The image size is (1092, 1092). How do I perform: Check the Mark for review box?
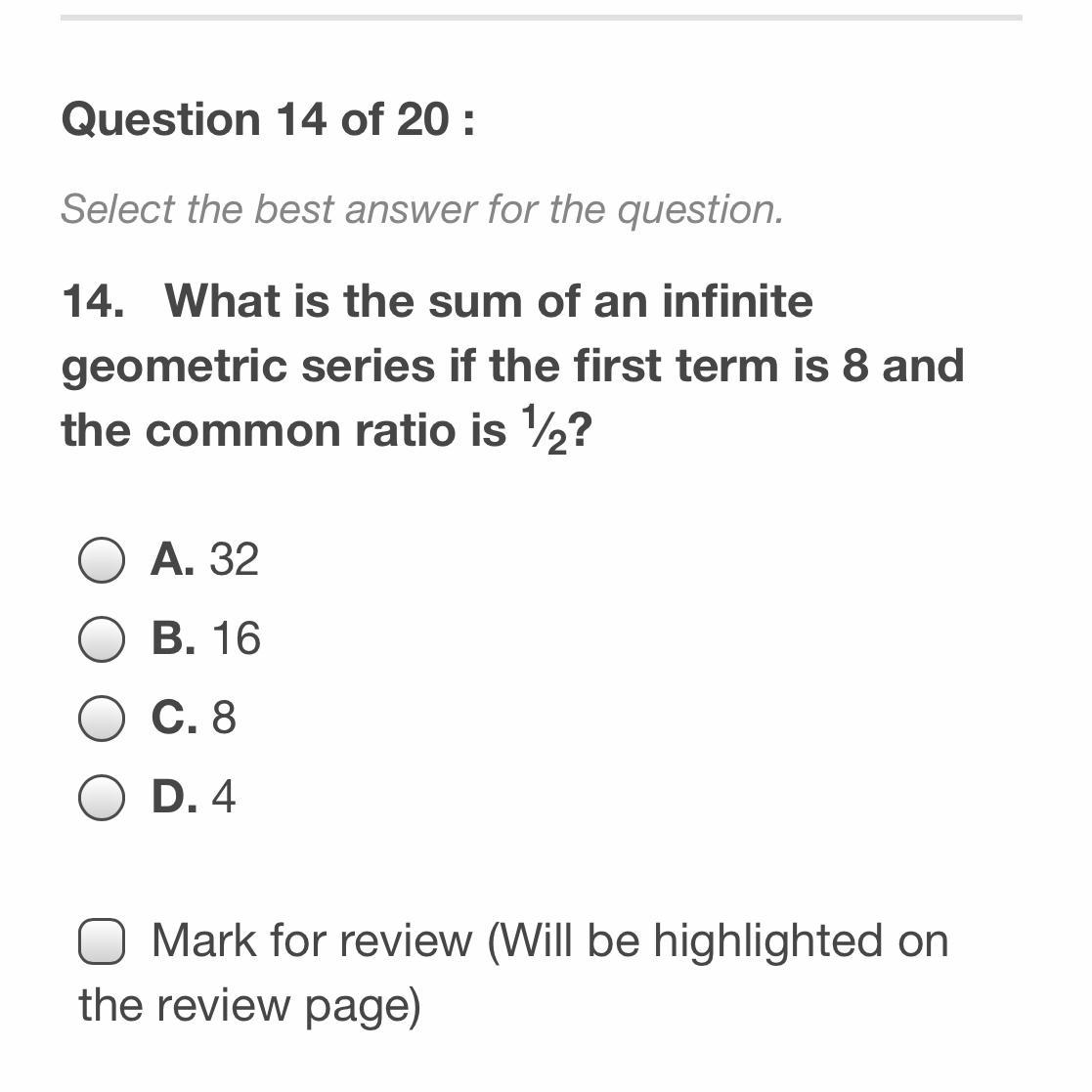coord(102,941)
